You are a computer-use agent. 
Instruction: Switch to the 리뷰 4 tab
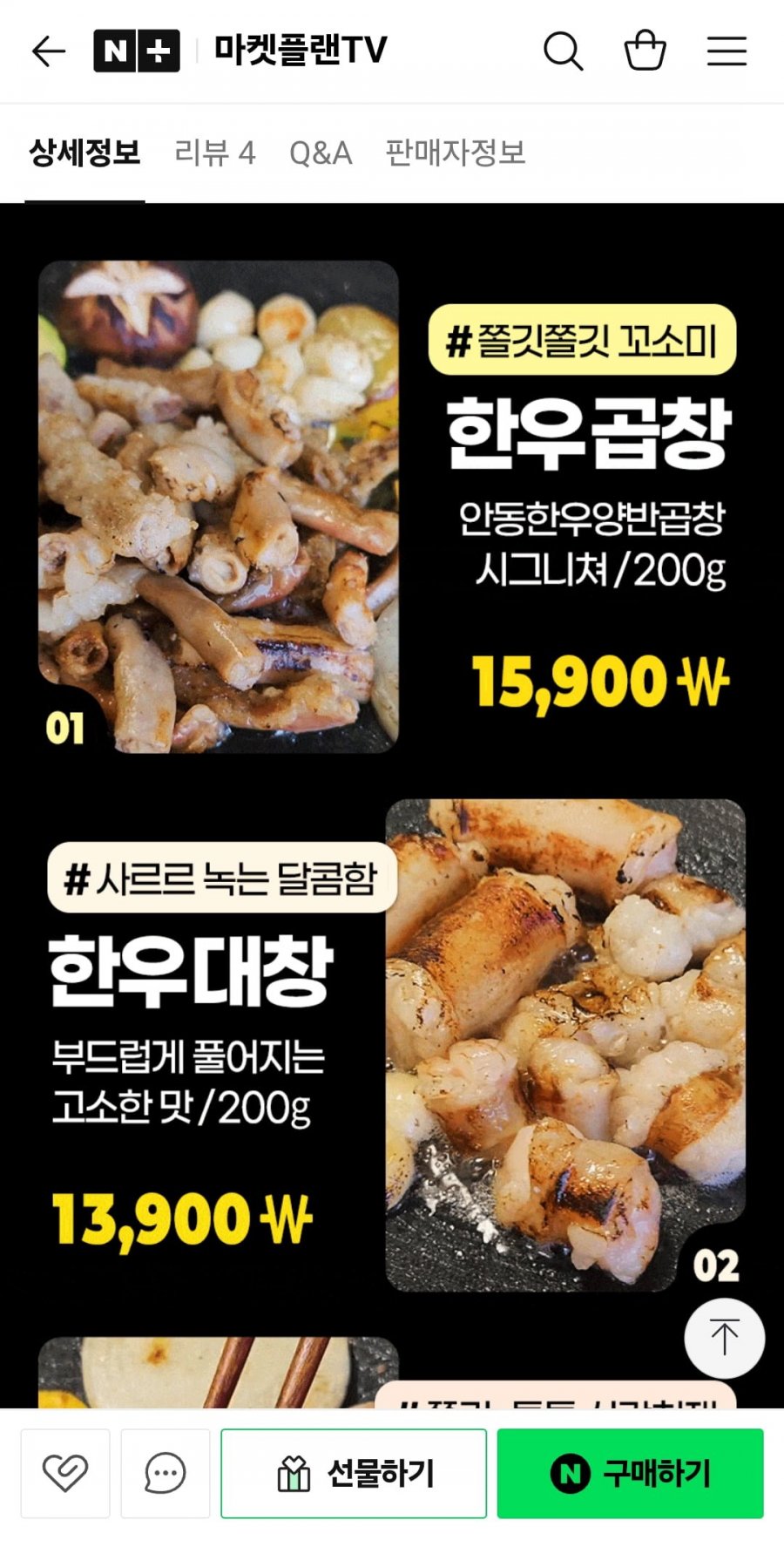(215, 153)
